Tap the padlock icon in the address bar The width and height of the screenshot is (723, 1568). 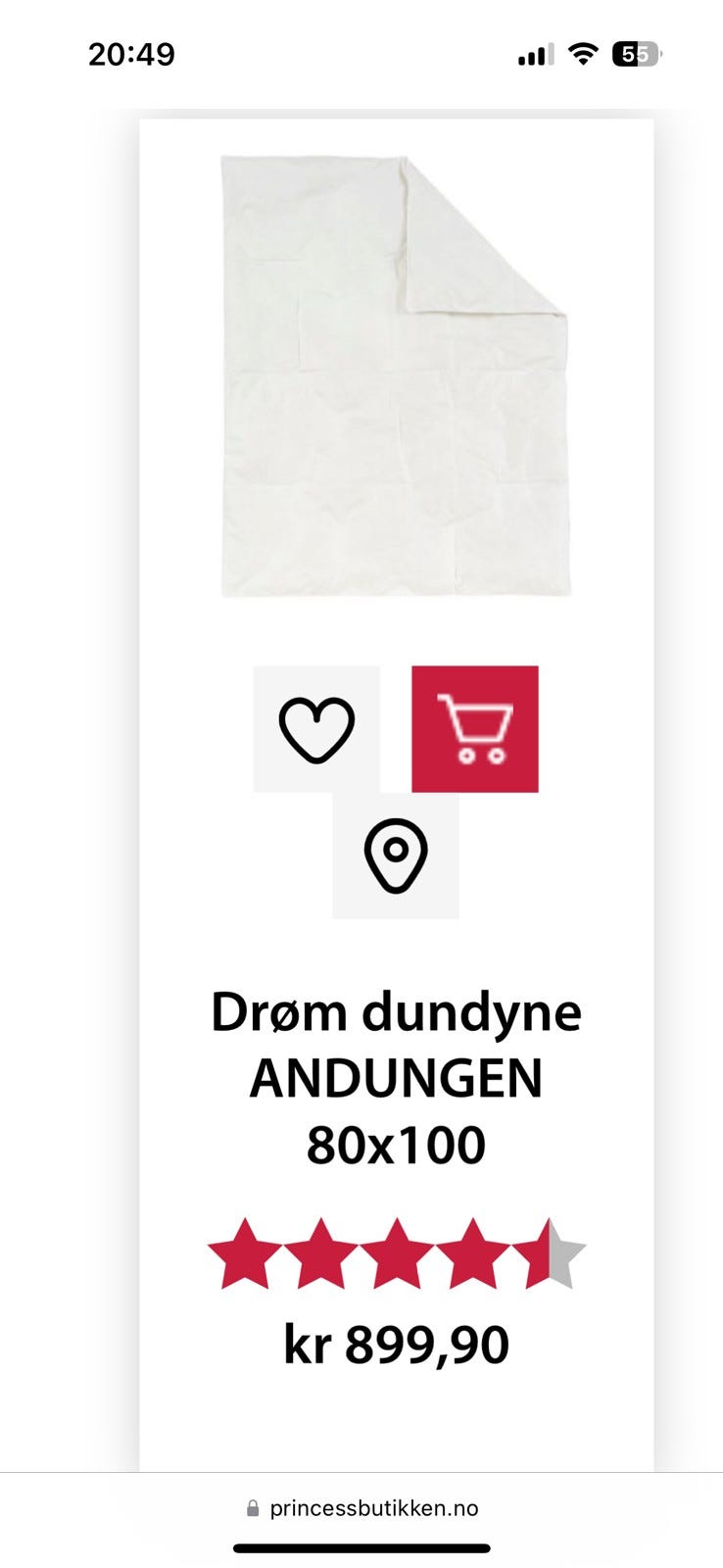[x=252, y=1508]
